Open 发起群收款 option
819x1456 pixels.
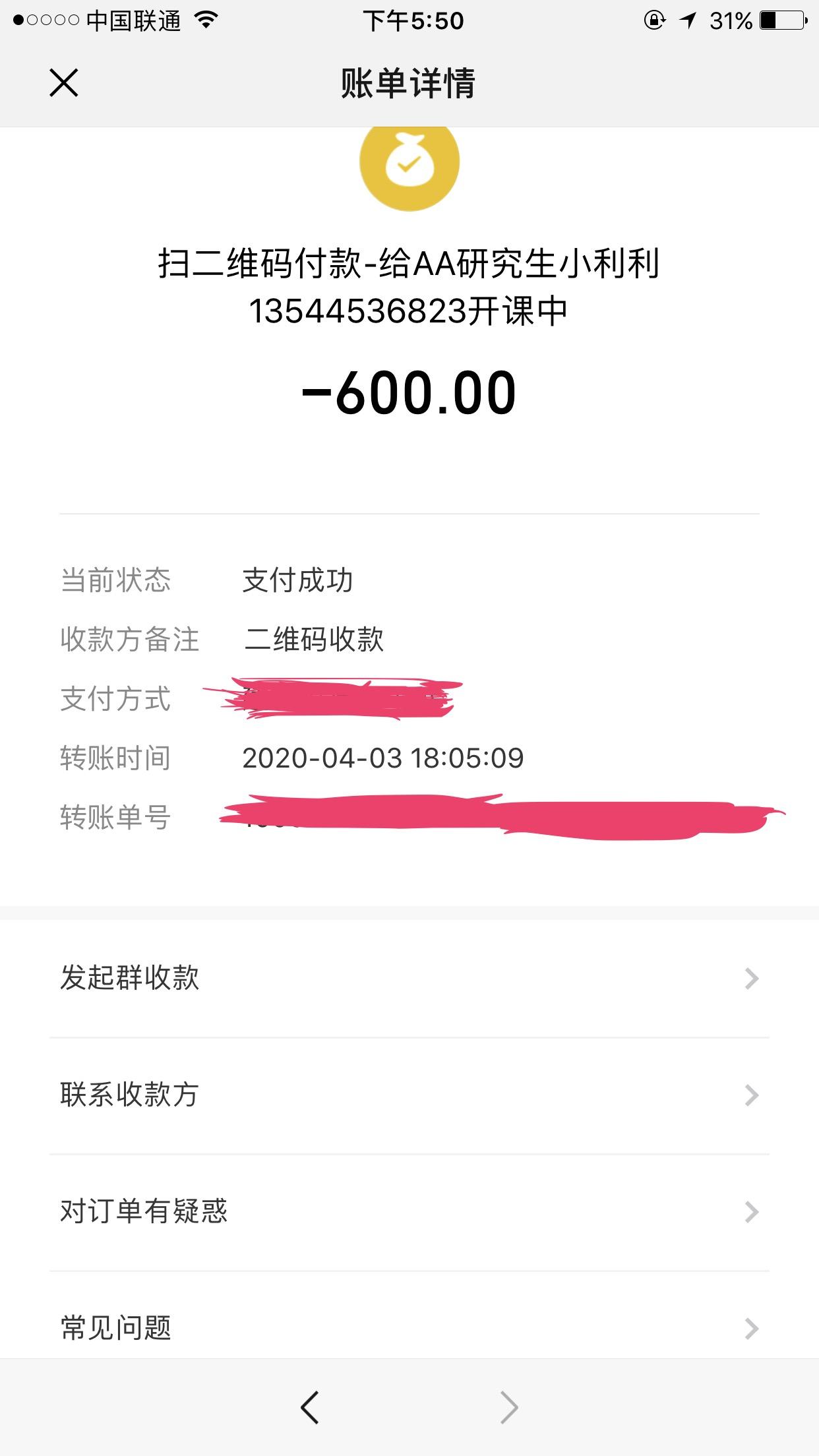[409, 978]
